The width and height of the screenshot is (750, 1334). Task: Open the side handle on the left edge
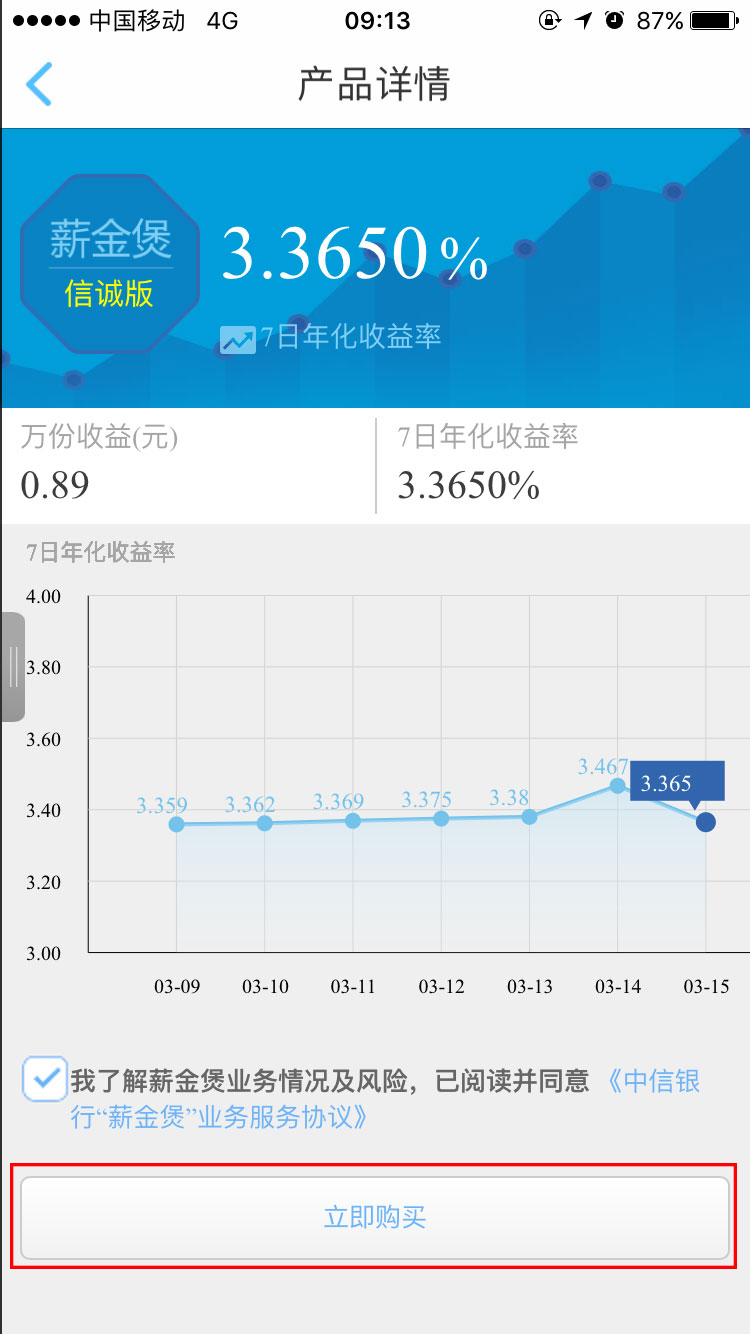pyautogui.click(x=12, y=666)
